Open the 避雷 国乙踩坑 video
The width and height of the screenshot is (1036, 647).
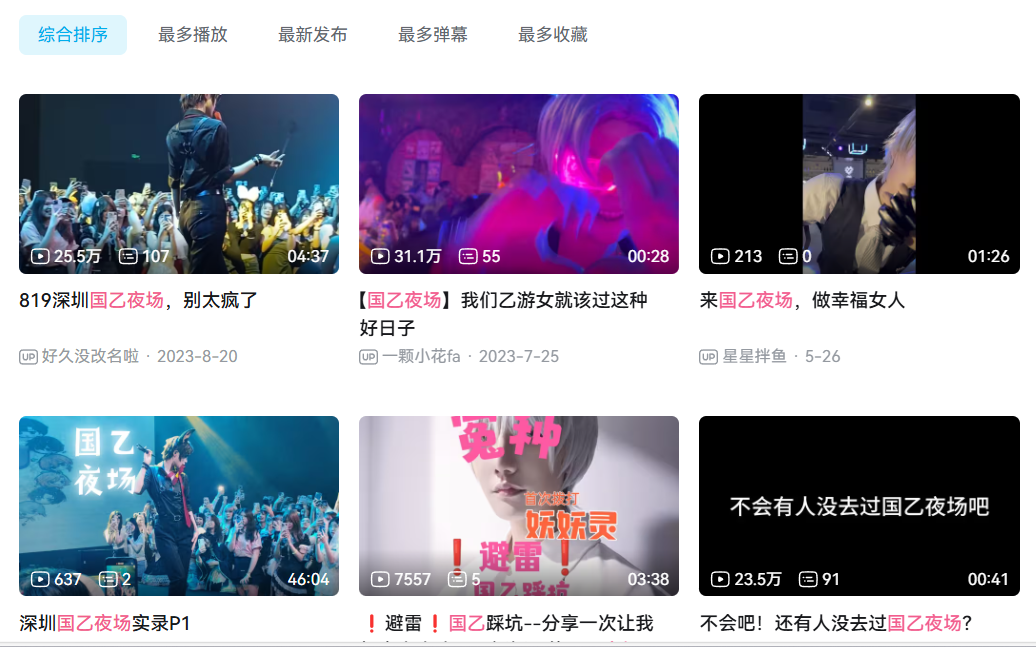click(519, 506)
